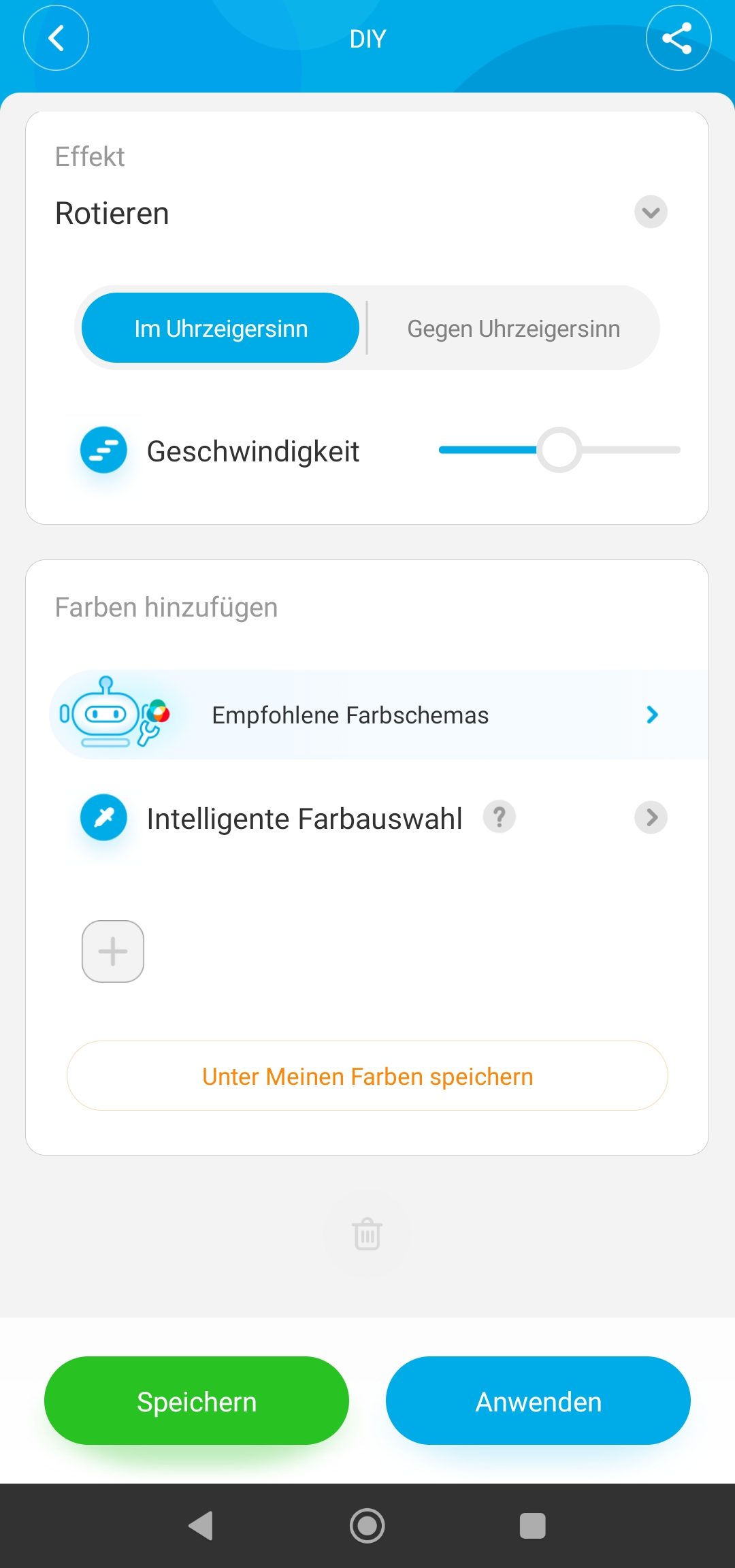Open Intelligente Farbauswahl
This screenshot has width=735, height=1568.
click(651, 817)
